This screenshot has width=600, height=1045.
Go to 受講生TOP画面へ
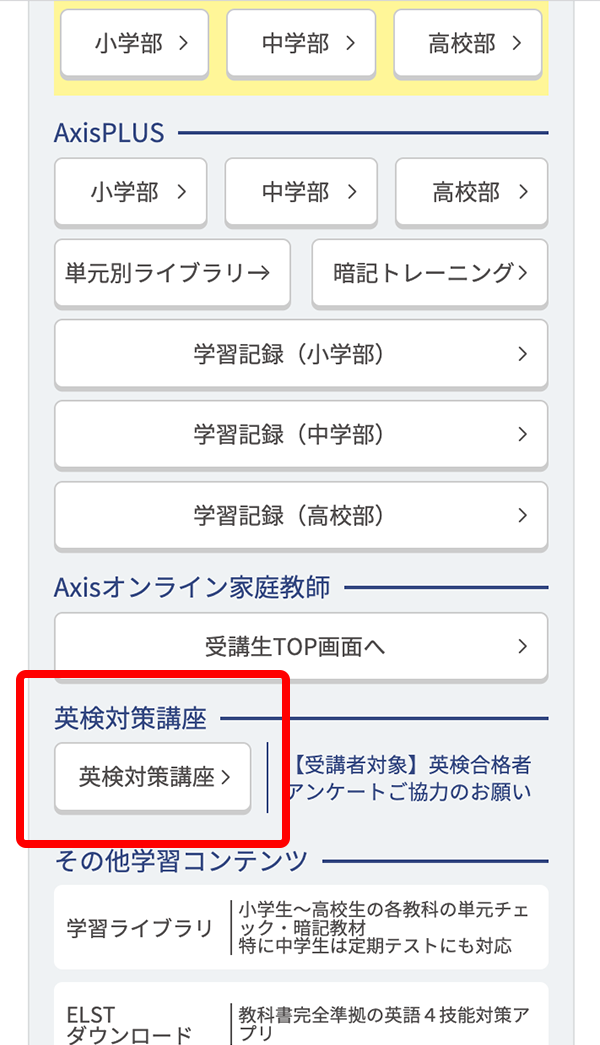(x=300, y=647)
